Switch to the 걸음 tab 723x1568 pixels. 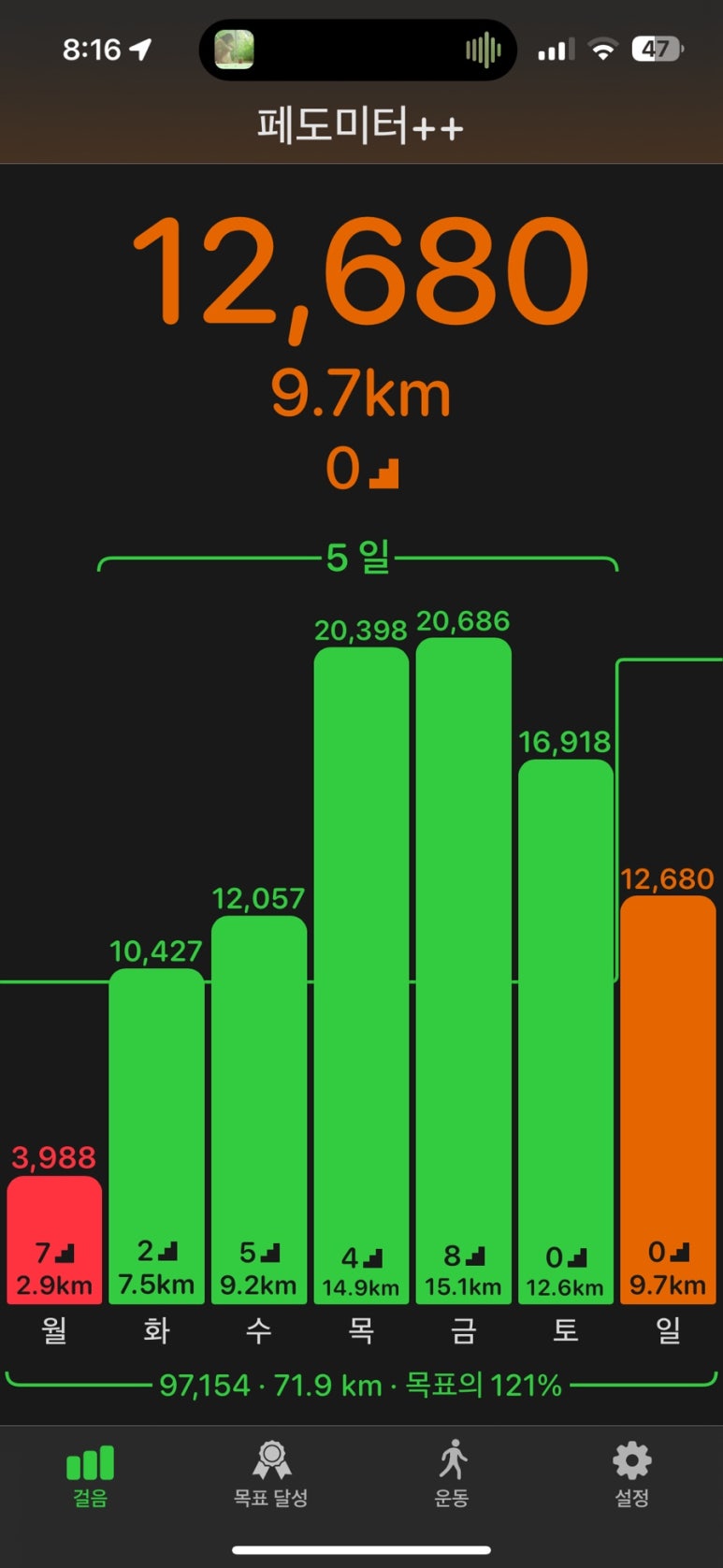[90, 1474]
